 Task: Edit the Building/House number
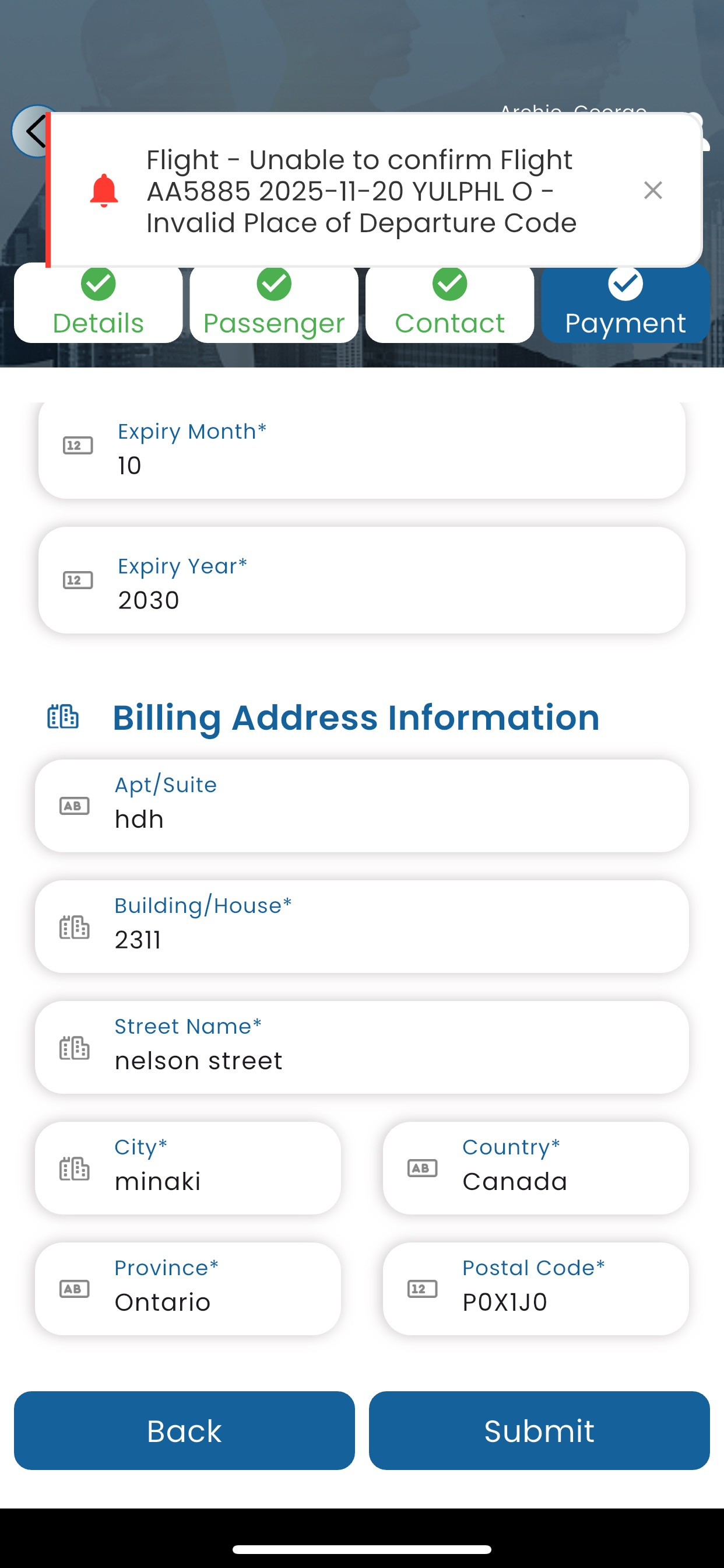[361, 926]
